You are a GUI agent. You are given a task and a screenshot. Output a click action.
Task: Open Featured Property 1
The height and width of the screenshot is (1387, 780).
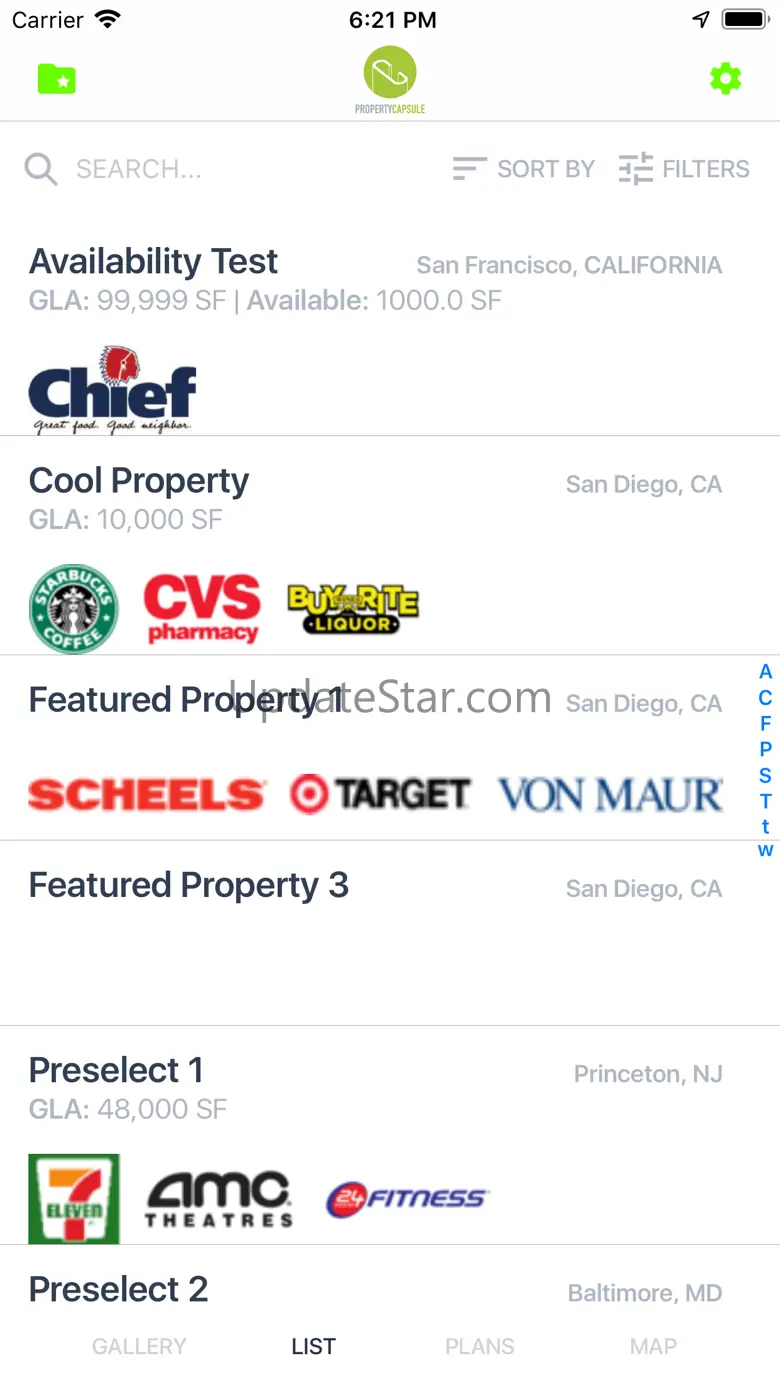click(x=390, y=748)
